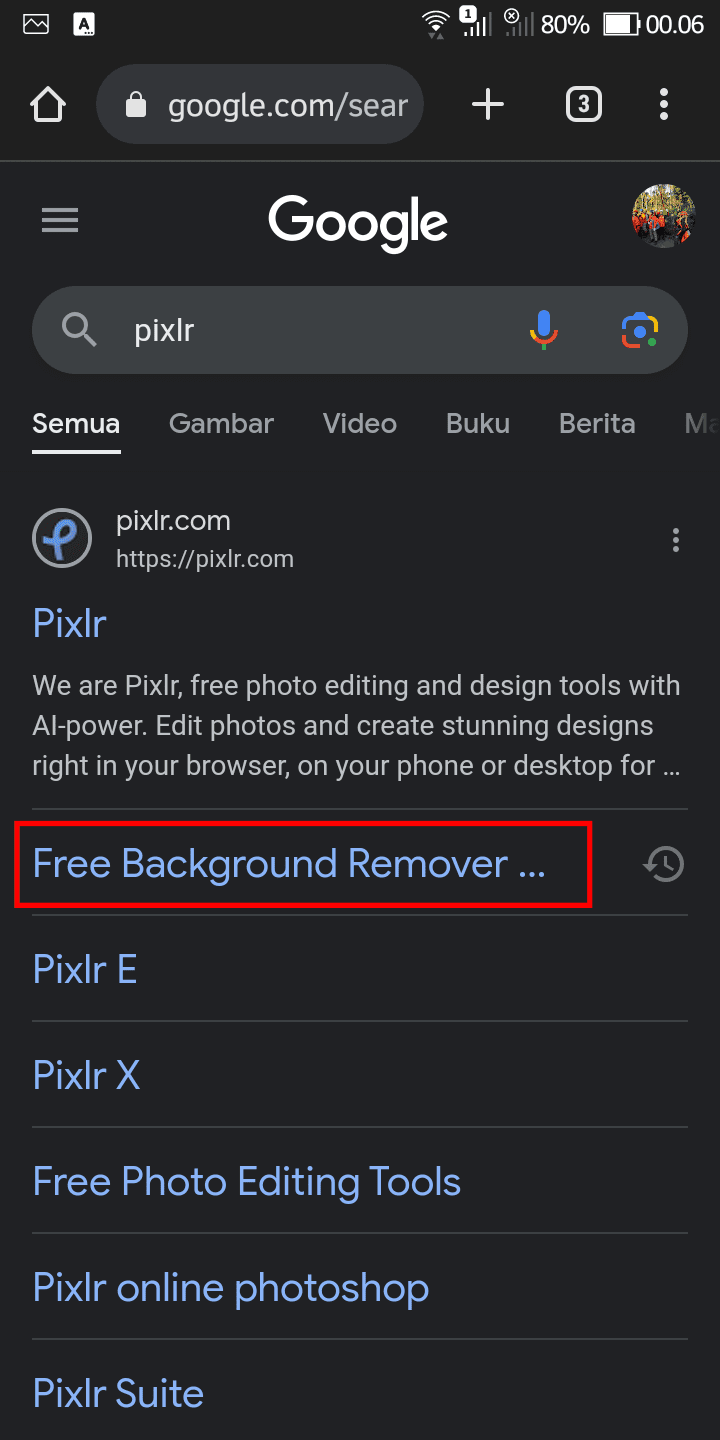Switch to the Gambar tab
Screen dimensions: 720x1440
pyautogui.click(x=221, y=424)
